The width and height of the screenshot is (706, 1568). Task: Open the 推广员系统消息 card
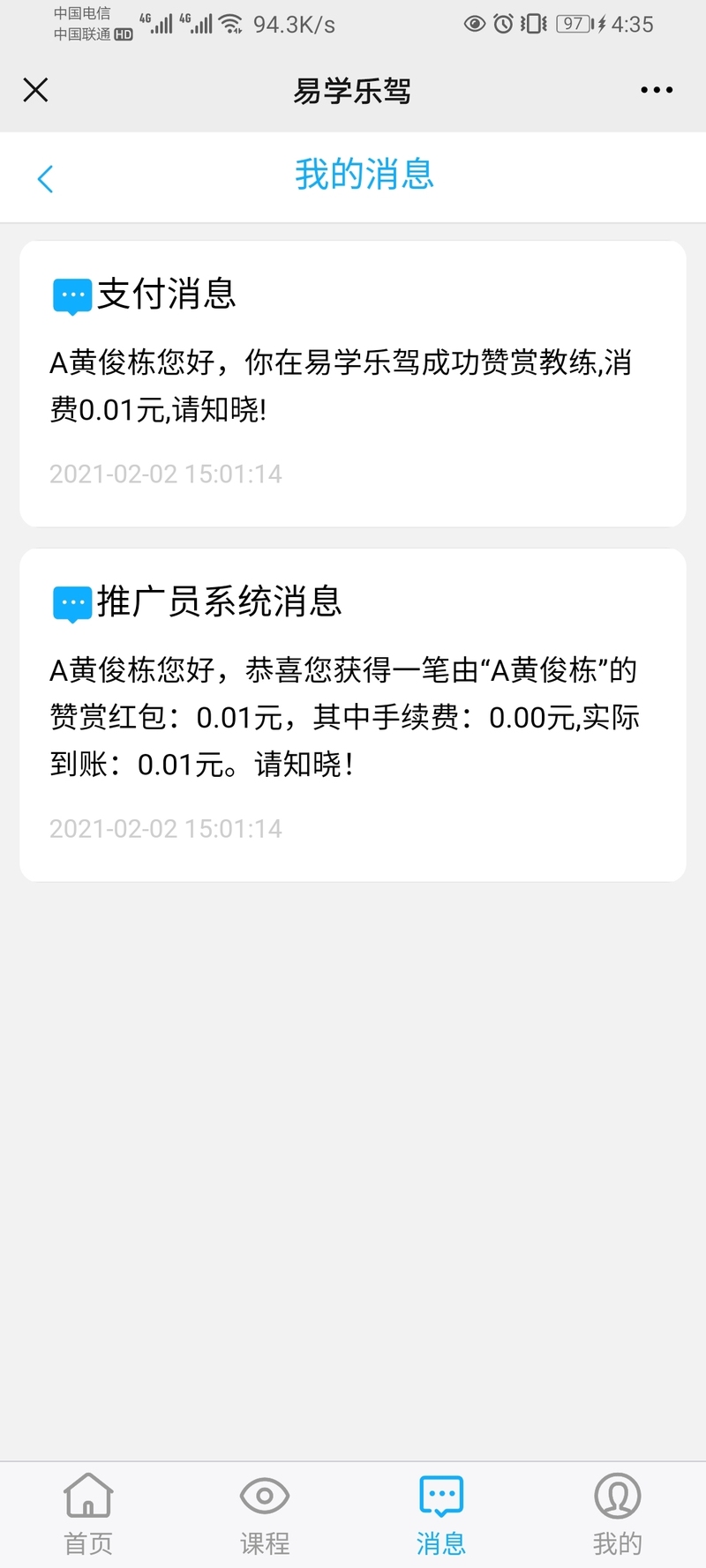(353, 715)
